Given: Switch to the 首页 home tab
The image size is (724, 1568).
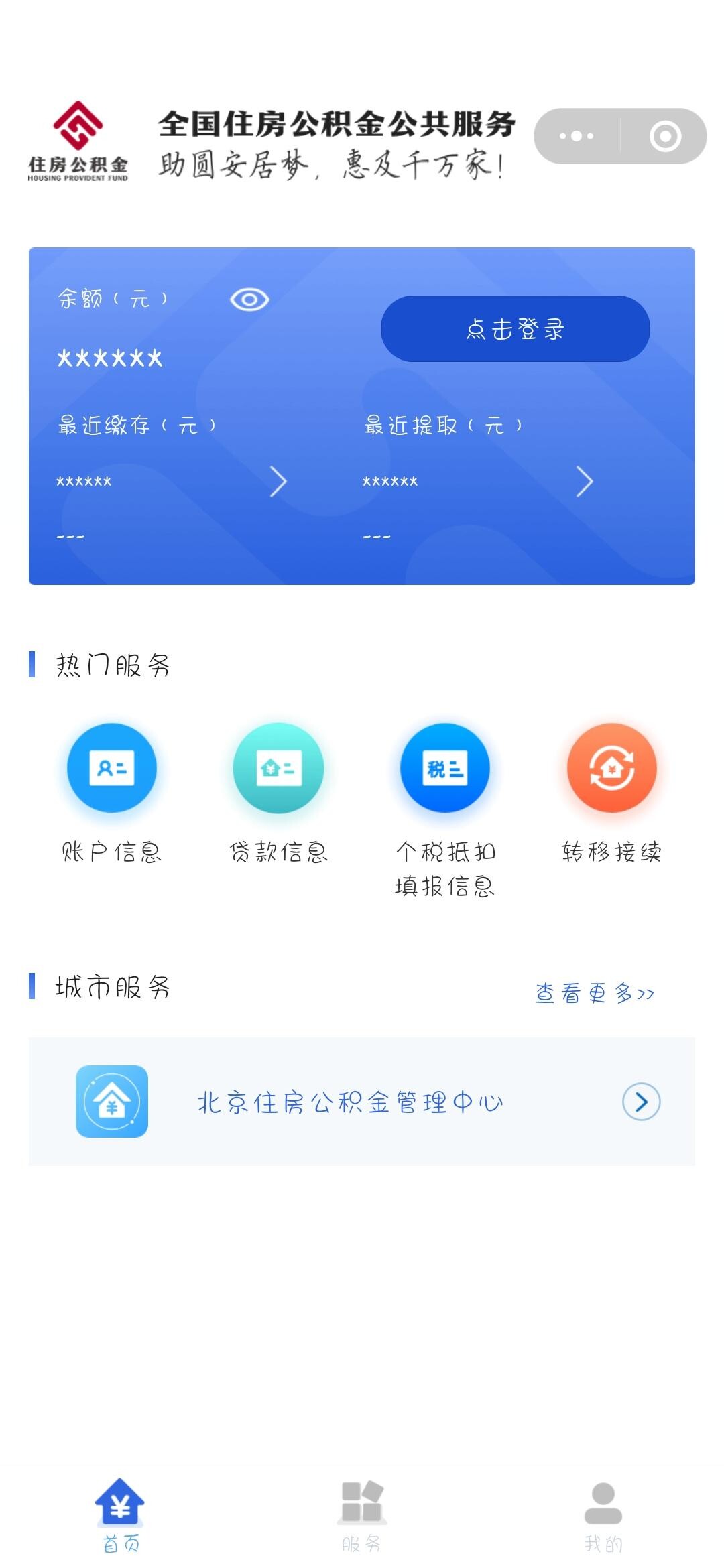Looking at the screenshot, I should [121, 1516].
